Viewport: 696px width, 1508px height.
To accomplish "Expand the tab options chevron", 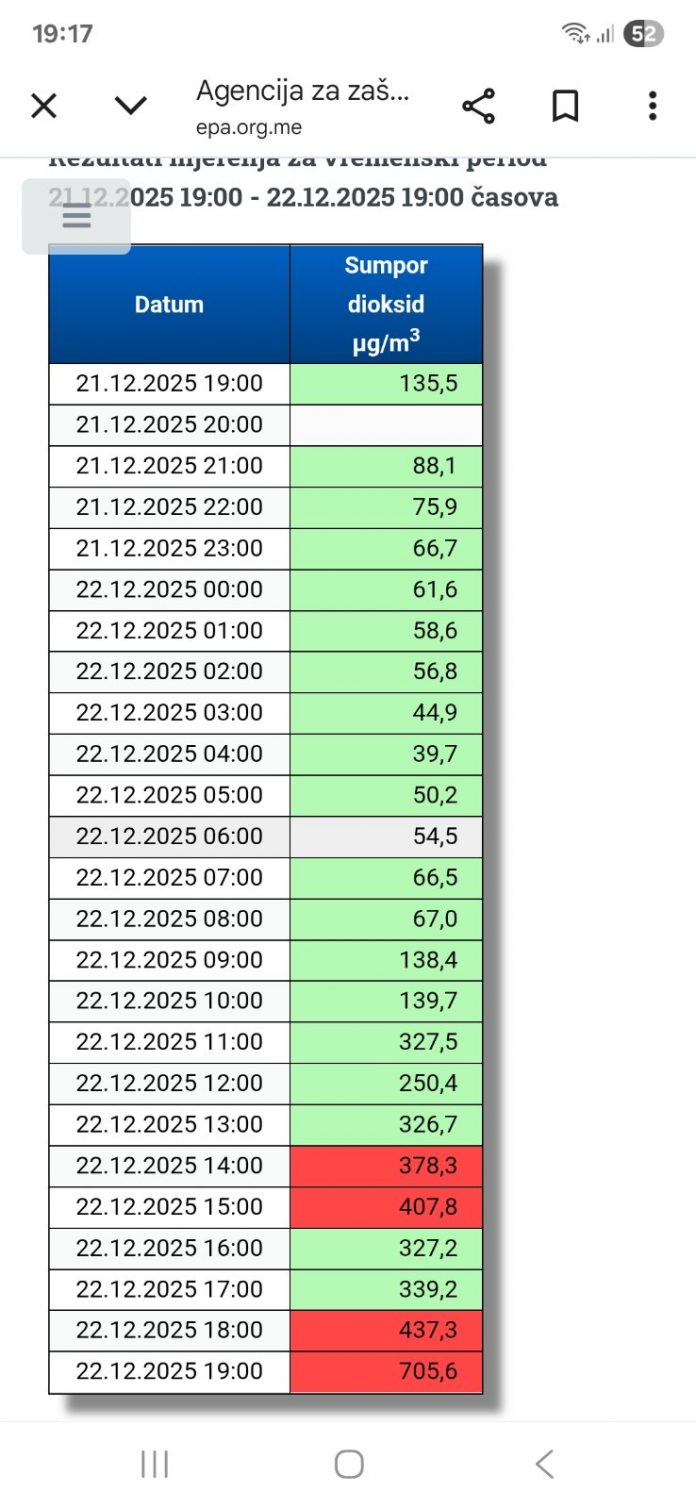I will pyautogui.click(x=131, y=106).
